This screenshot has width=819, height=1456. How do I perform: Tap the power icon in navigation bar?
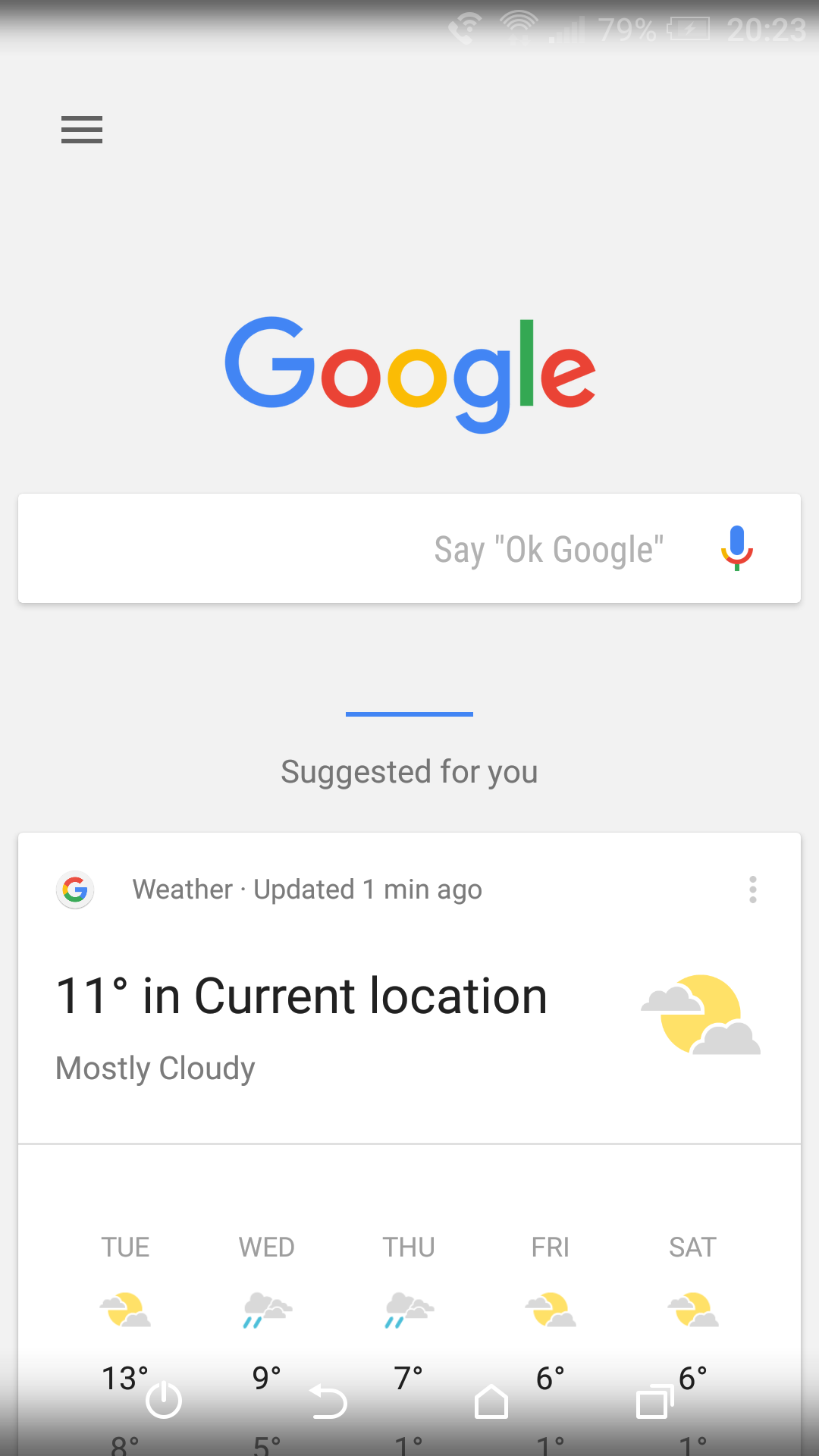pyautogui.click(x=164, y=1400)
